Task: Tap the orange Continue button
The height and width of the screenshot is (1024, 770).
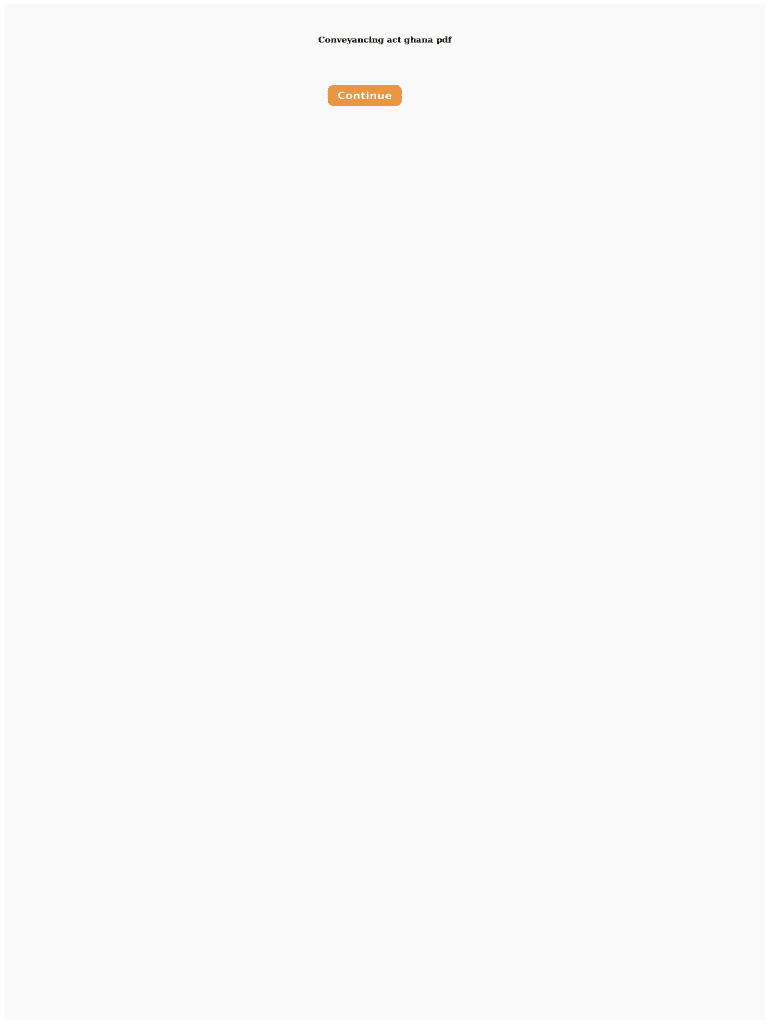Action: pyautogui.click(x=364, y=95)
